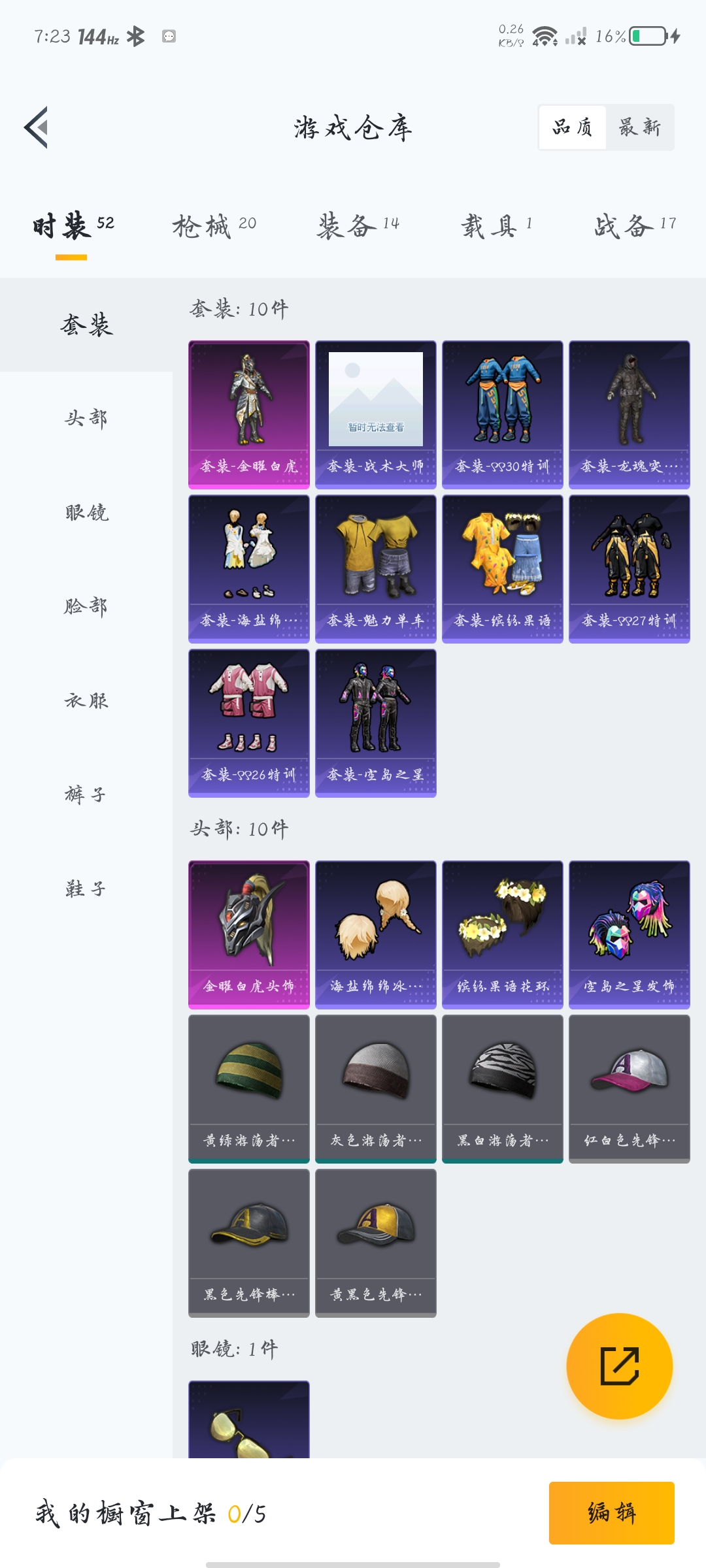Tap the 编辑 button
Image resolution: width=706 pixels, height=1568 pixels.
click(x=611, y=1512)
